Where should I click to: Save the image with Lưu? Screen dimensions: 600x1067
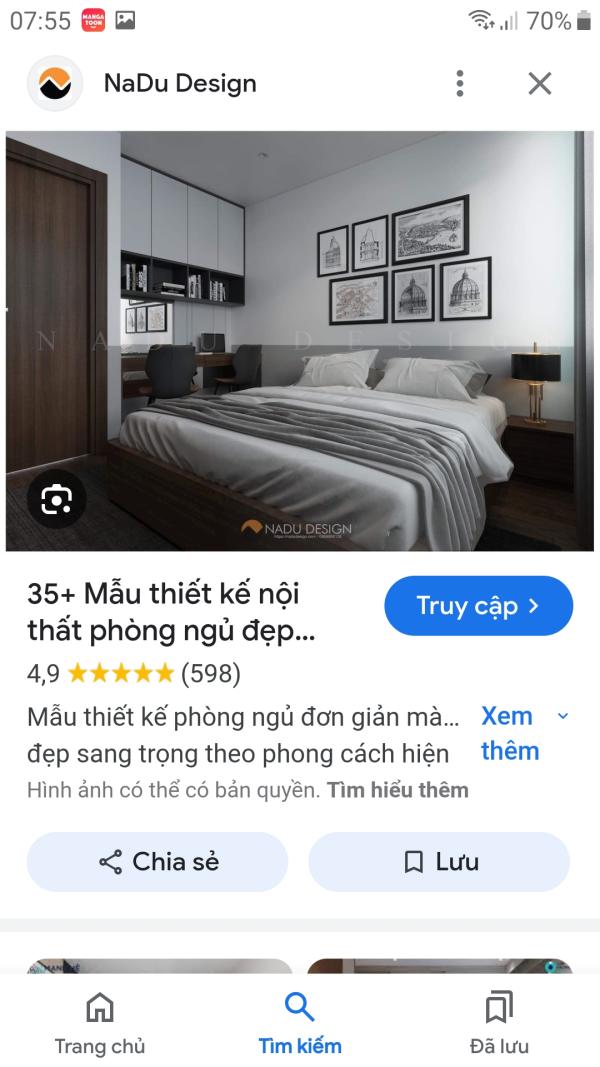pyautogui.click(x=439, y=862)
